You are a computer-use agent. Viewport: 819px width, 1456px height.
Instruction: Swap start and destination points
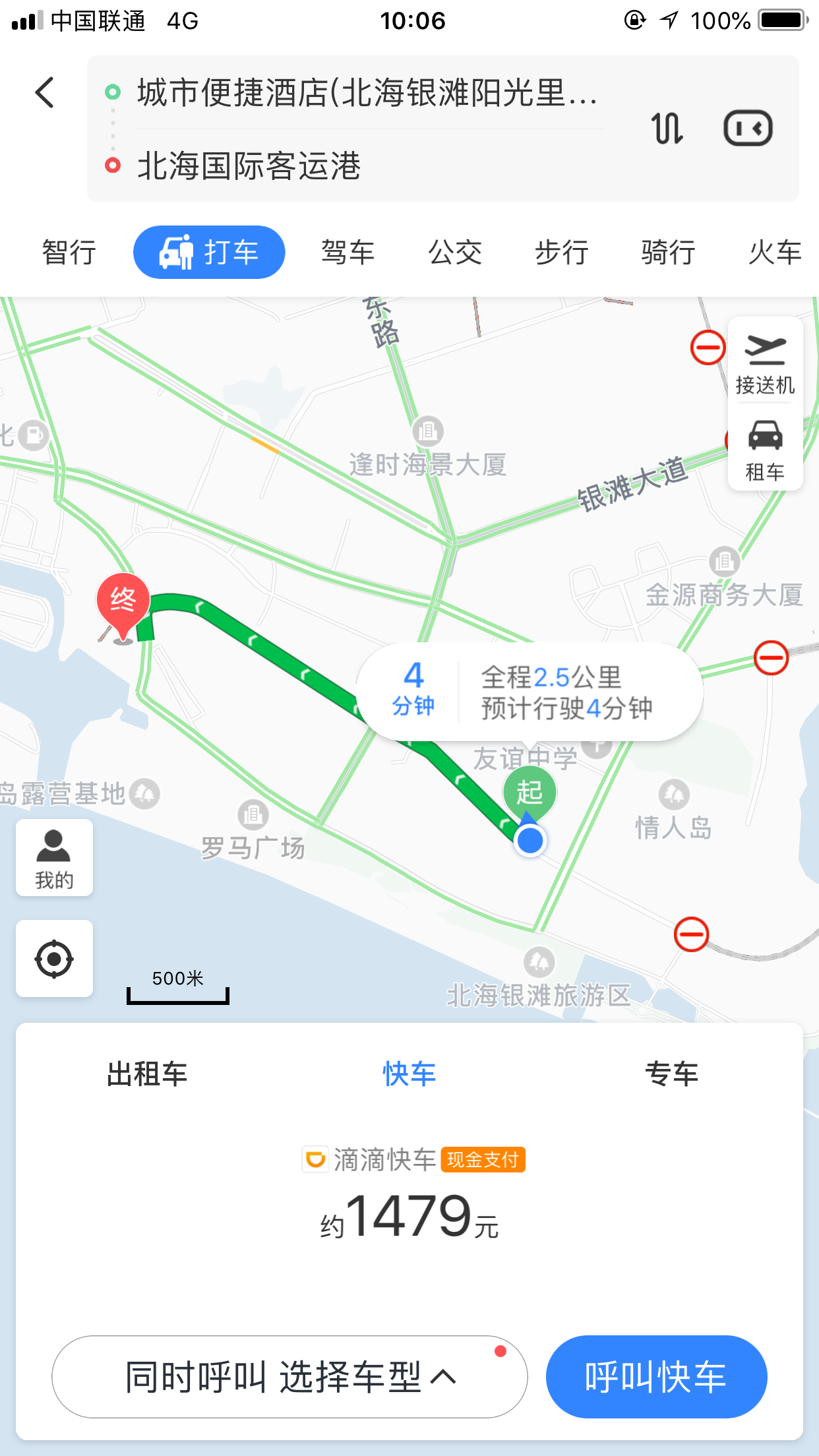tap(667, 128)
